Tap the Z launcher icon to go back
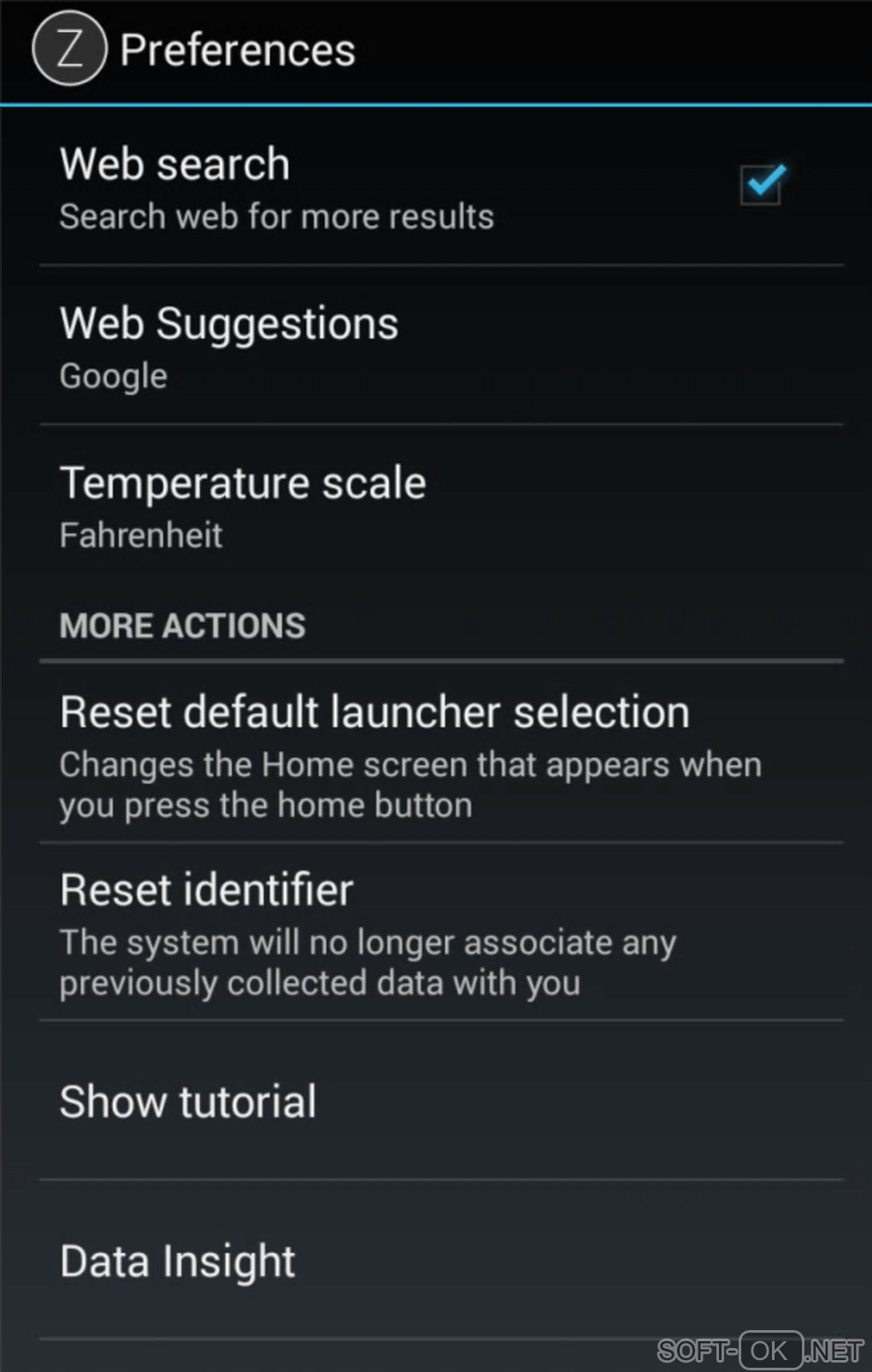The image size is (872, 1372). pyautogui.click(x=69, y=49)
